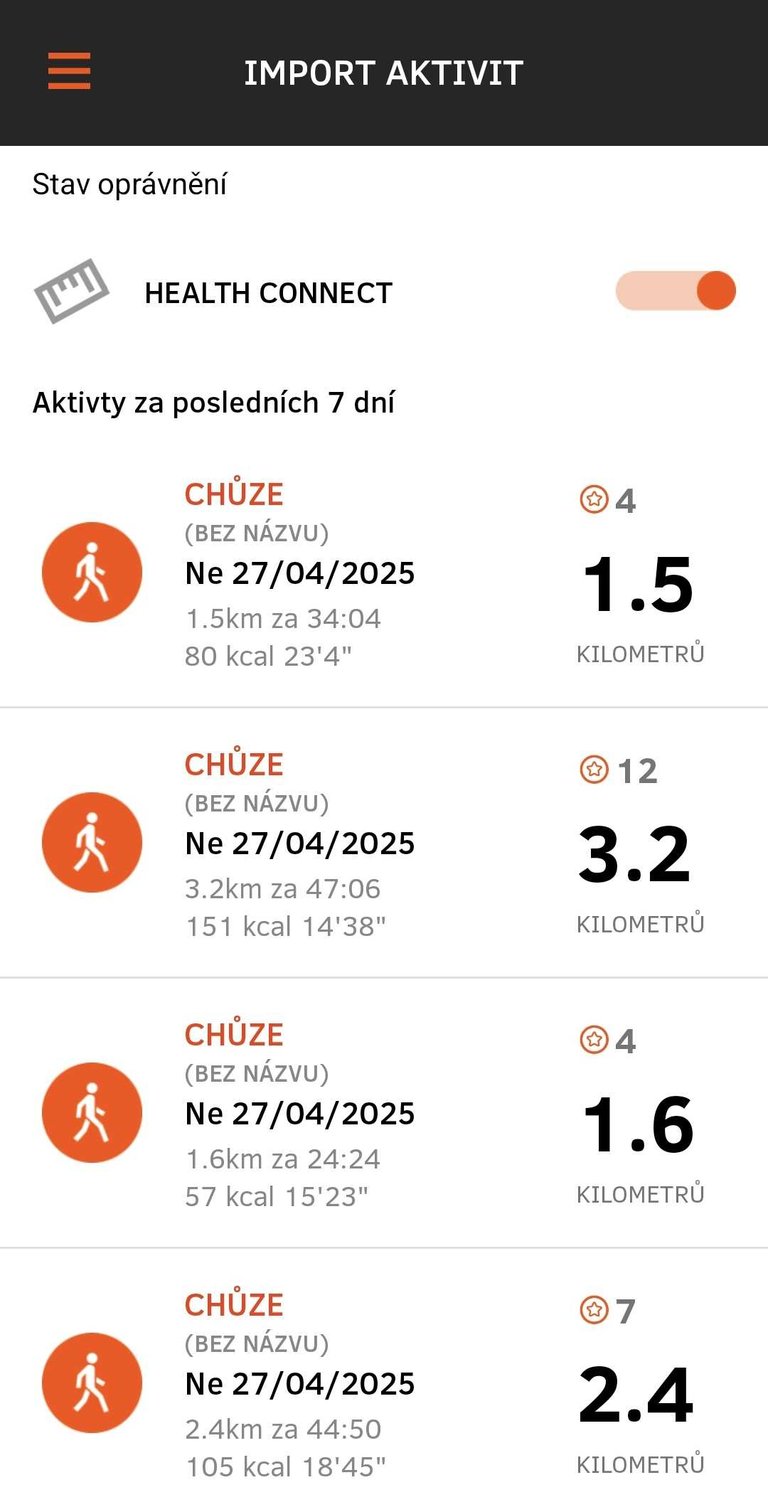Viewport: 768px width, 1500px height.
Task: Import the 1.5 km walk activity
Action: click(384, 572)
